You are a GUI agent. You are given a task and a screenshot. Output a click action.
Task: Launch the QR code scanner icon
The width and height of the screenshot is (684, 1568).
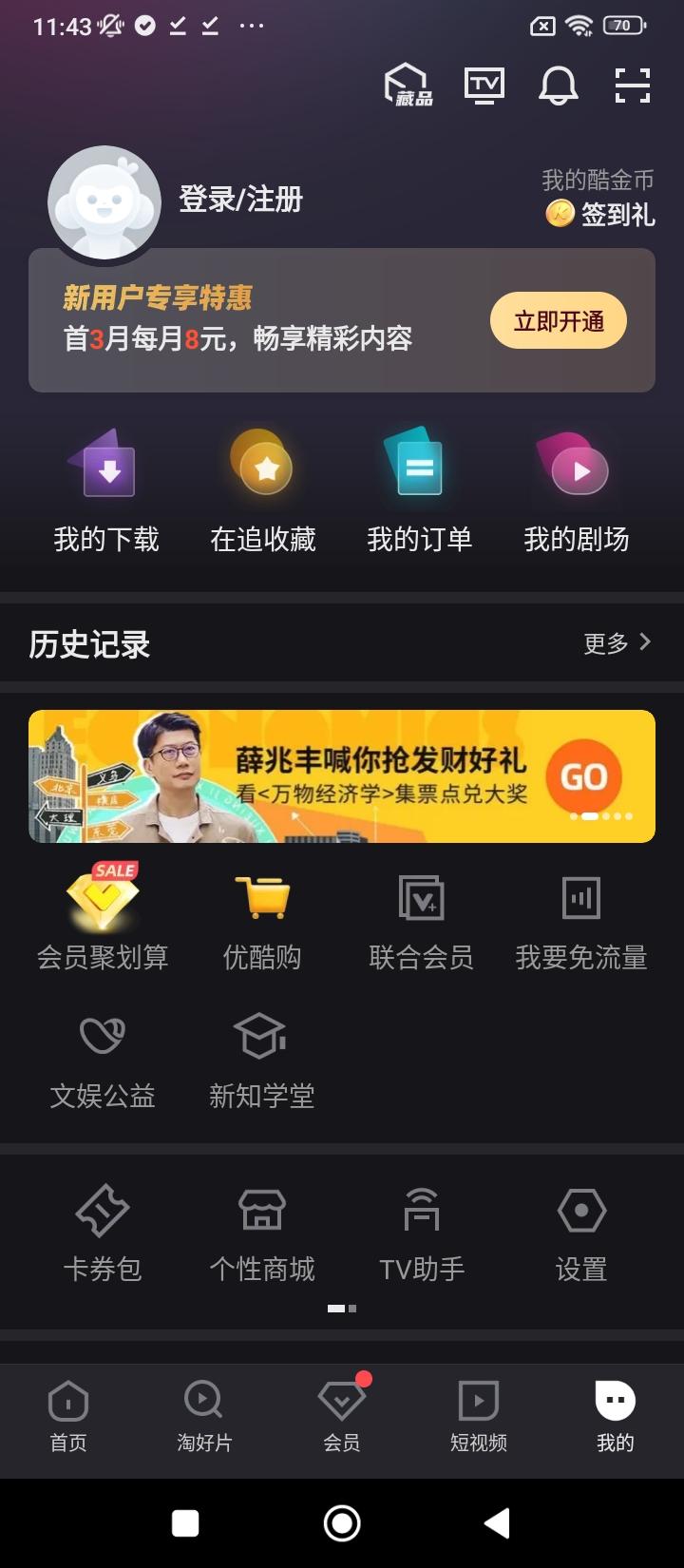point(632,86)
